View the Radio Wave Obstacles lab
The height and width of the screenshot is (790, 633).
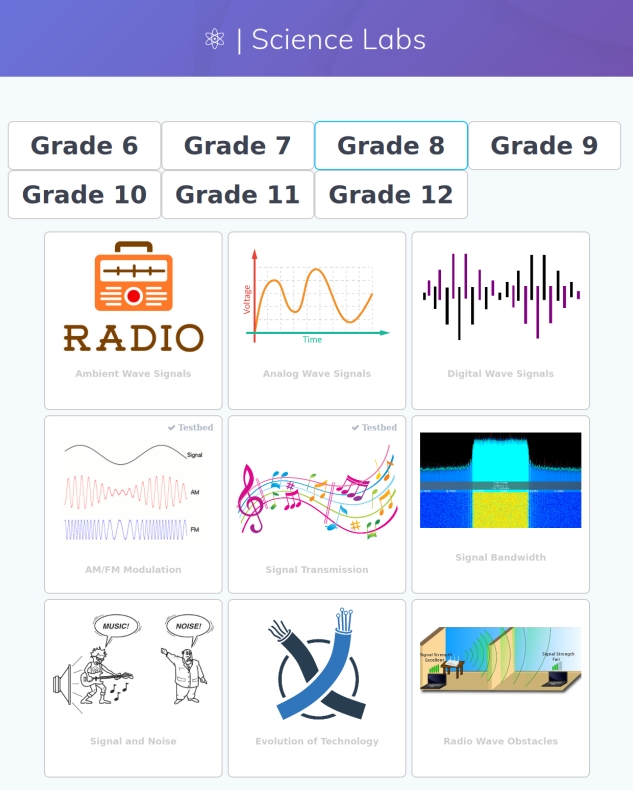click(x=501, y=688)
